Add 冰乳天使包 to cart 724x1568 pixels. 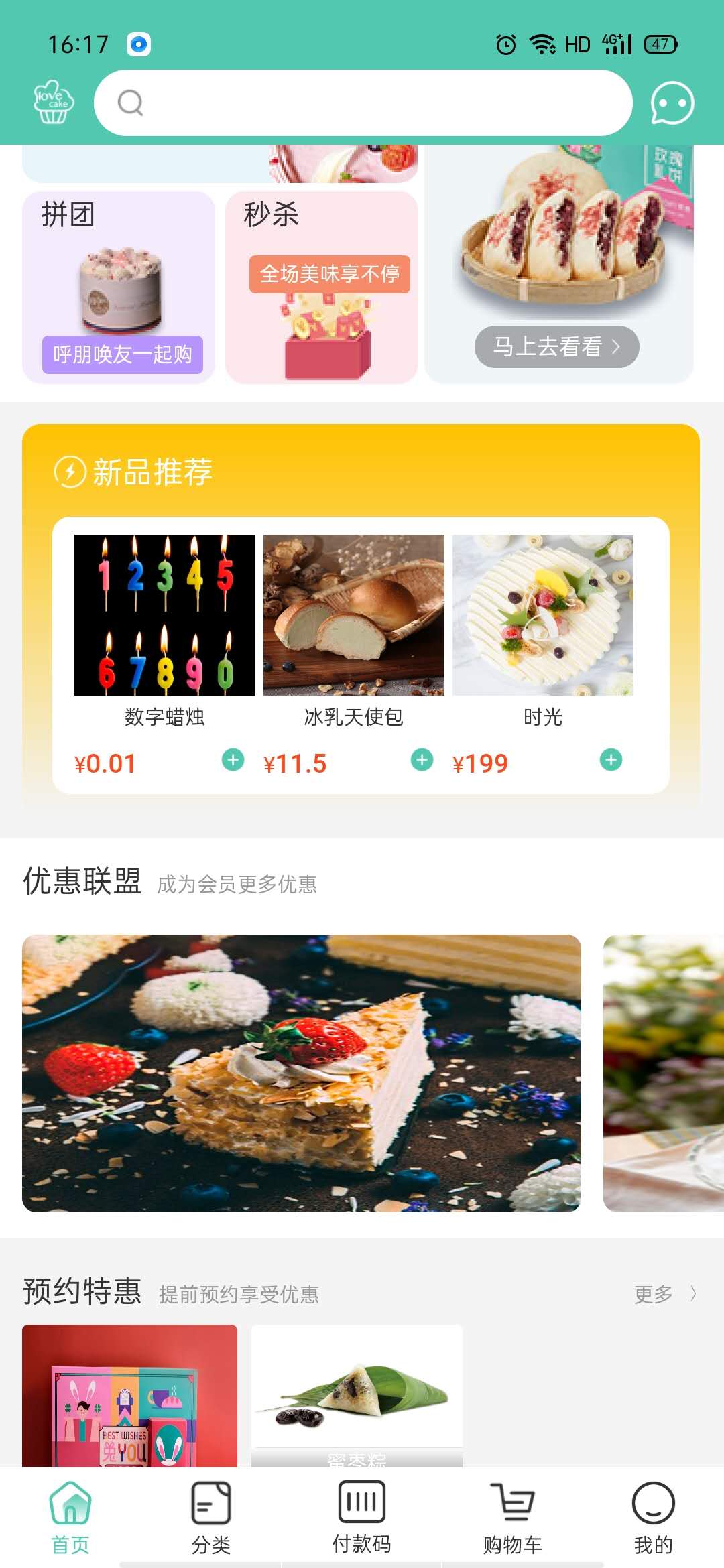pos(422,760)
